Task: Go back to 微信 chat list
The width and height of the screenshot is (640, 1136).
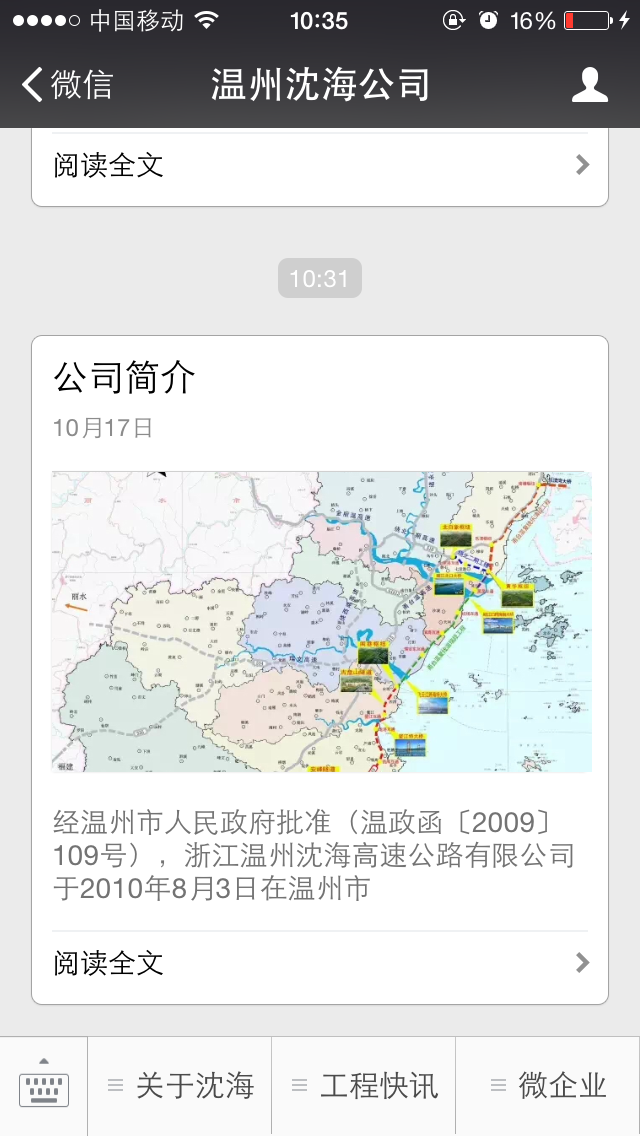Action: 66,85
